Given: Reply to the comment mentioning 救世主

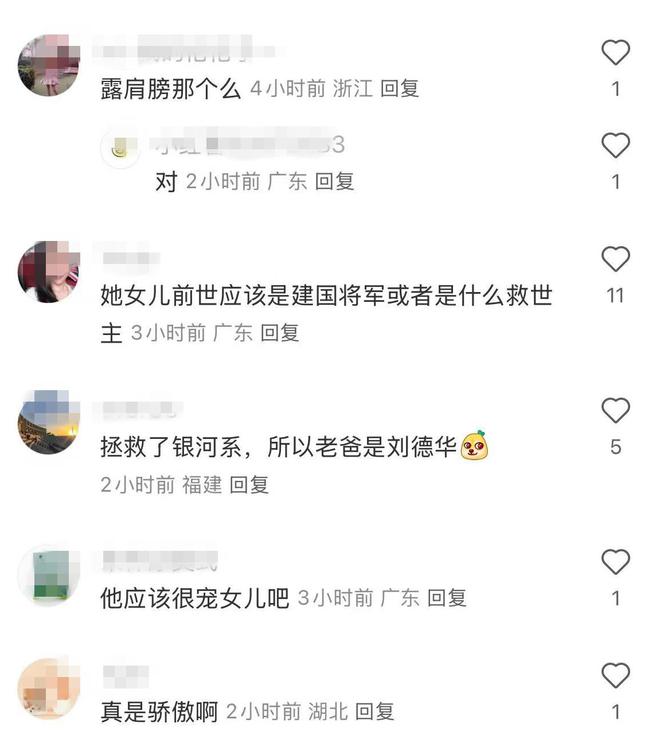Looking at the screenshot, I should 279,333.
